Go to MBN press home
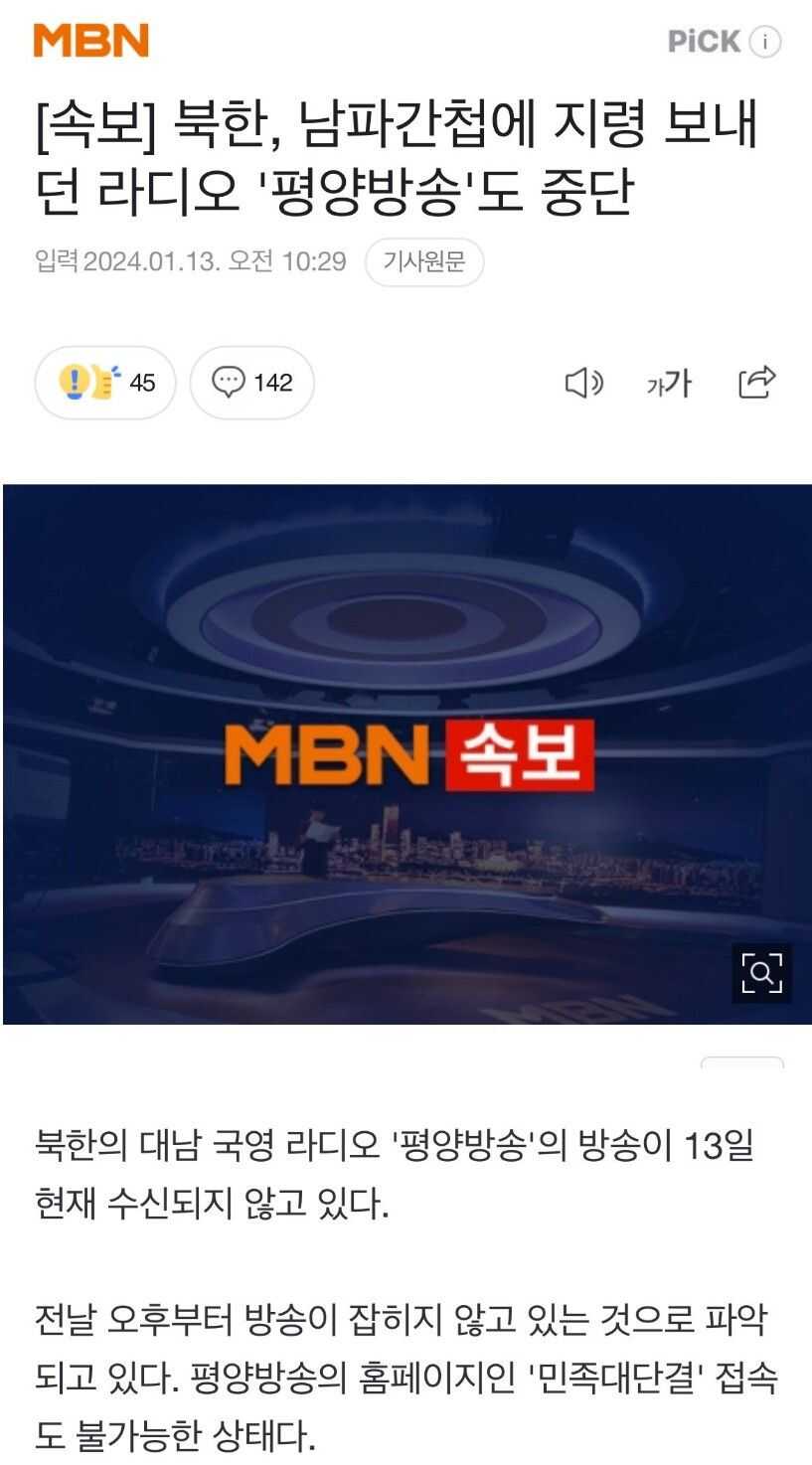The height and width of the screenshot is (1465, 812). [90, 41]
